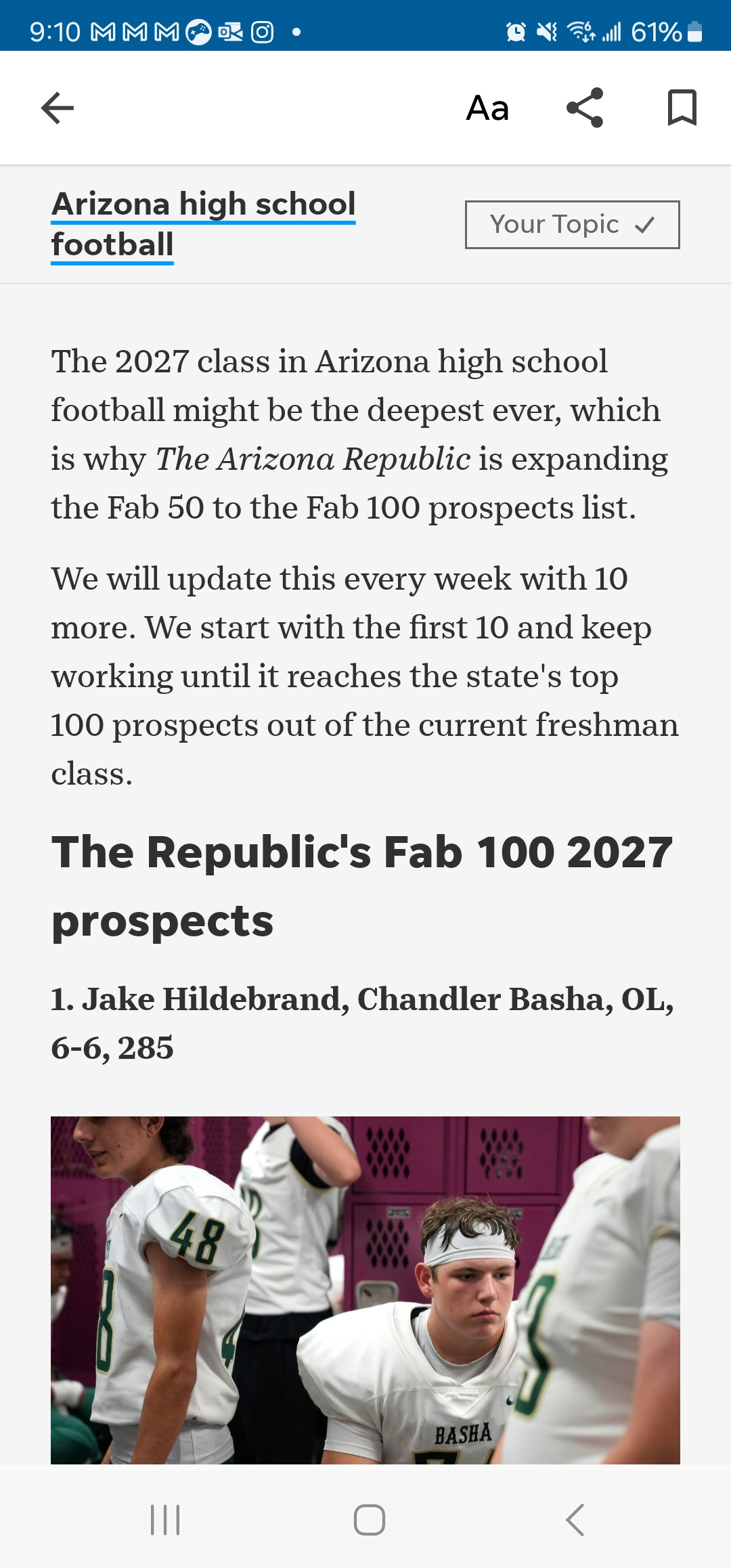Tap the system home button
This screenshot has height=1568, width=731.
370,1520
